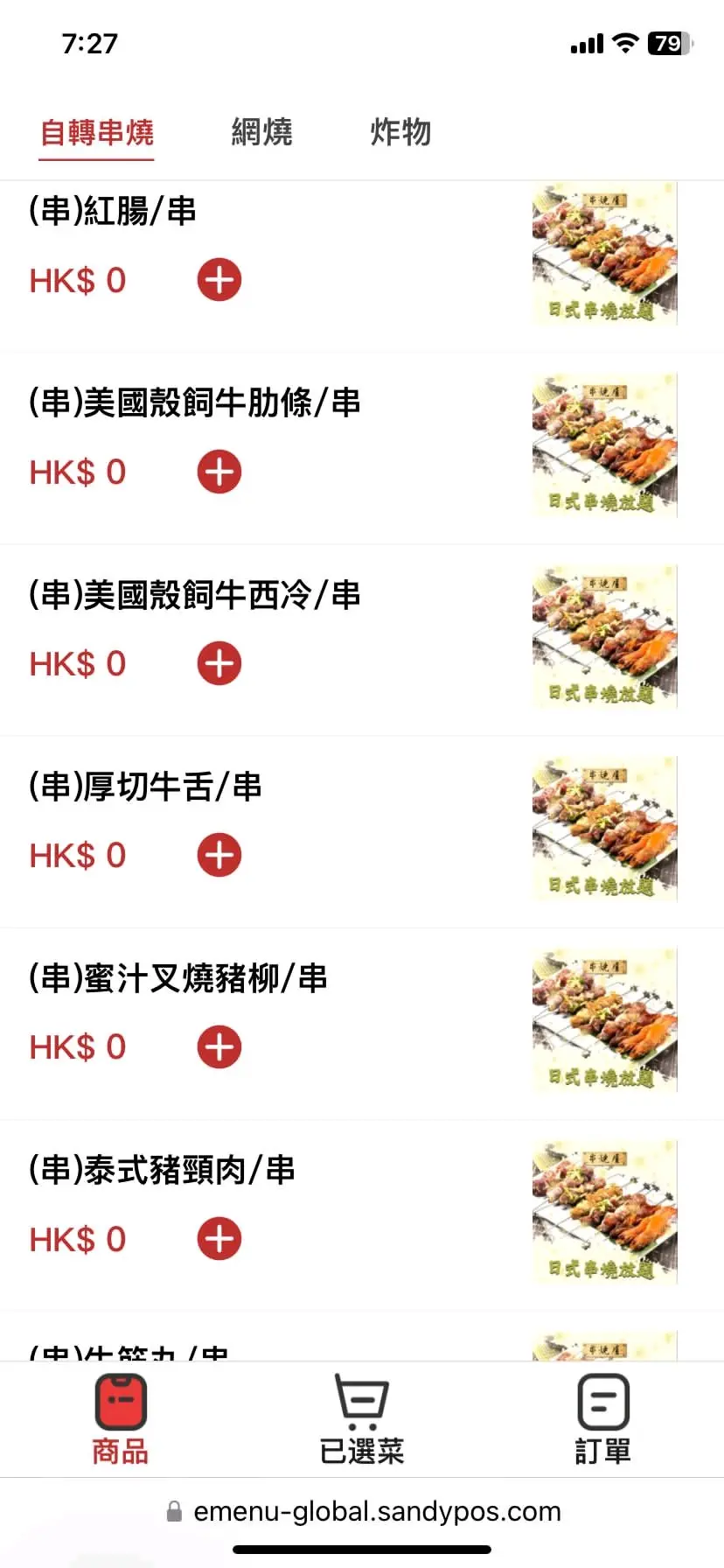Add (串)美國穀飼牛西冷/串 to the order
The image size is (724, 1568).
click(x=219, y=663)
